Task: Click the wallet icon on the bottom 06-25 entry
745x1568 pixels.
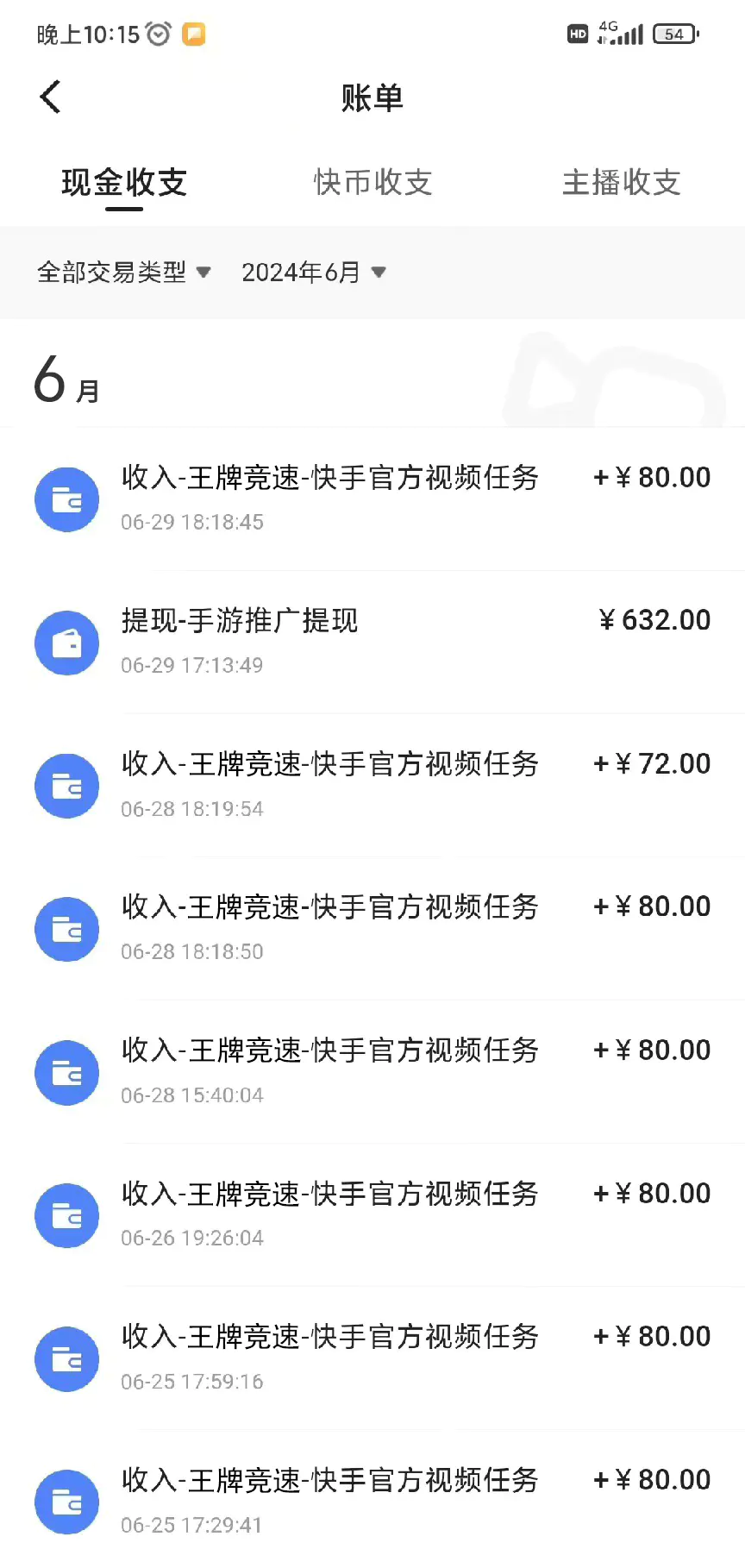Action: tap(66, 1502)
